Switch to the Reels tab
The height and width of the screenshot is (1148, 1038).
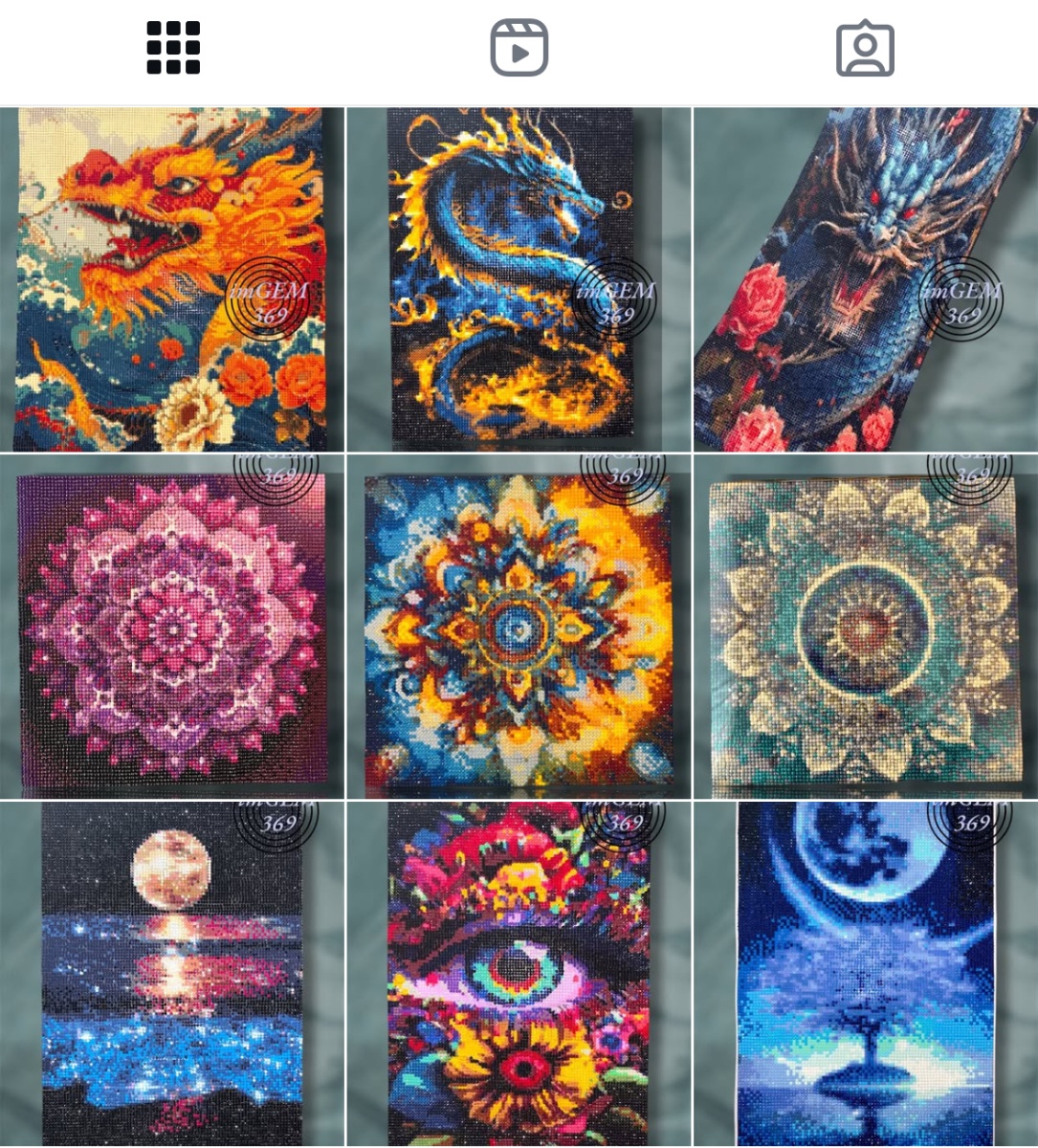519,48
